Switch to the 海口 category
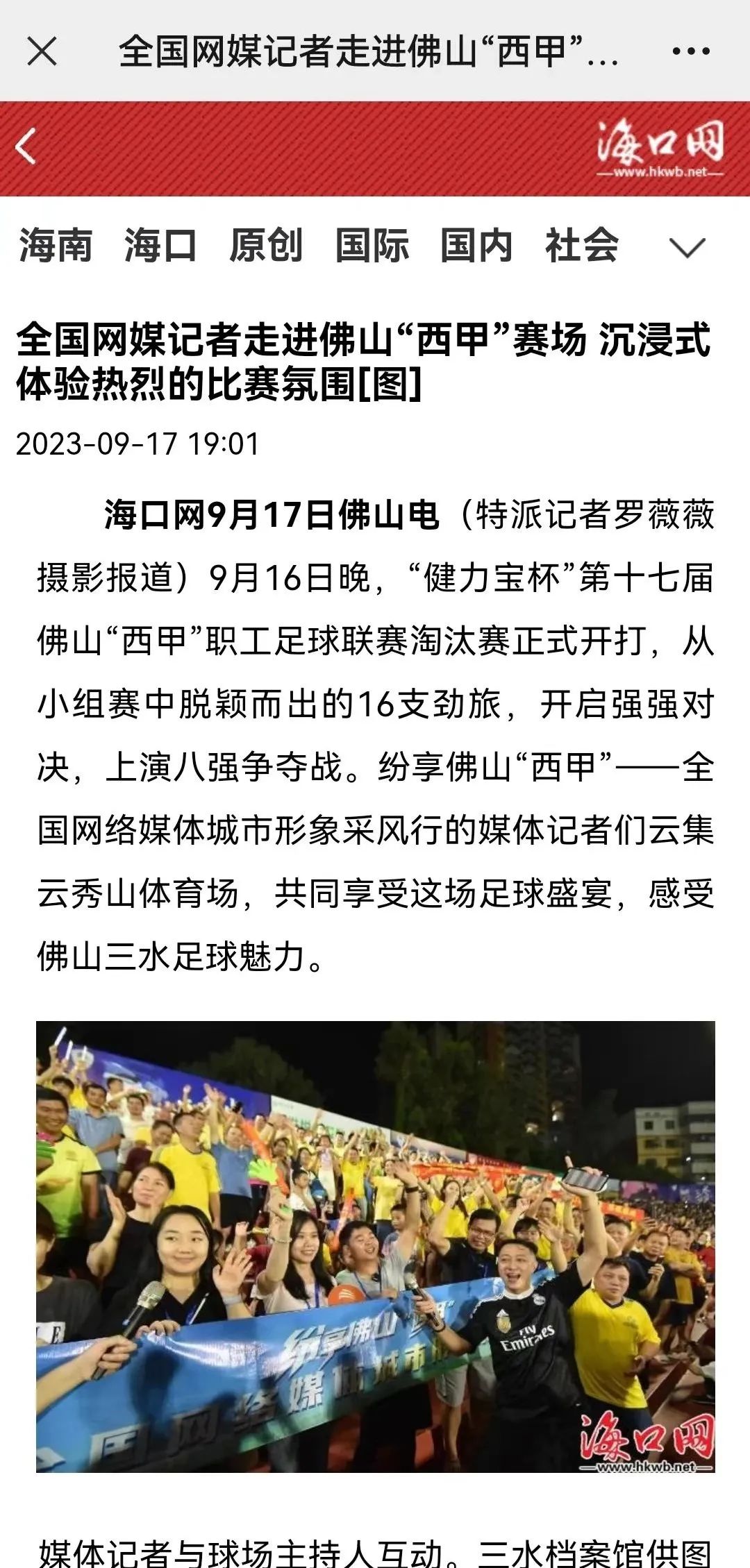This screenshot has height=1568, width=750. pyautogui.click(x=160, y=246)
